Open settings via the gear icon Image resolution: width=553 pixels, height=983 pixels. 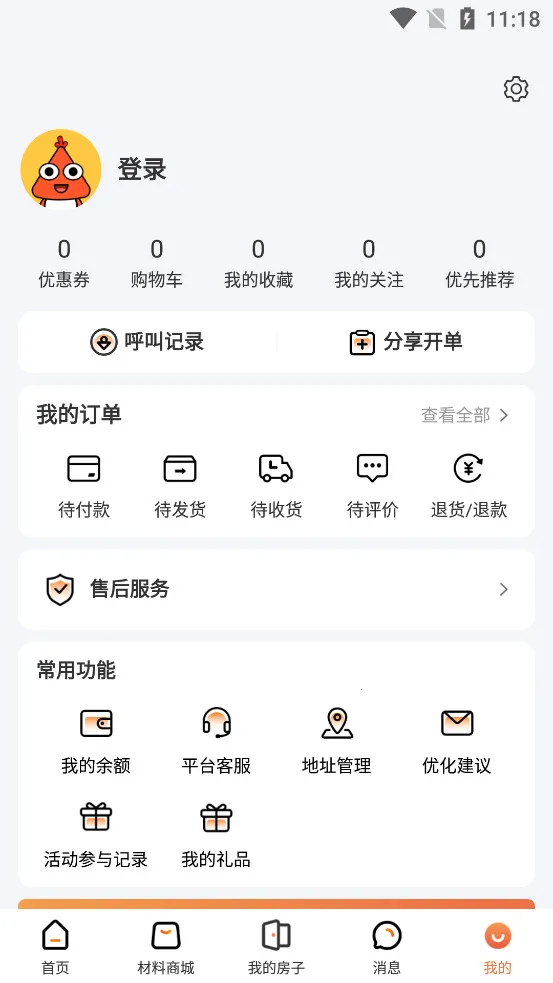(516, 89)
